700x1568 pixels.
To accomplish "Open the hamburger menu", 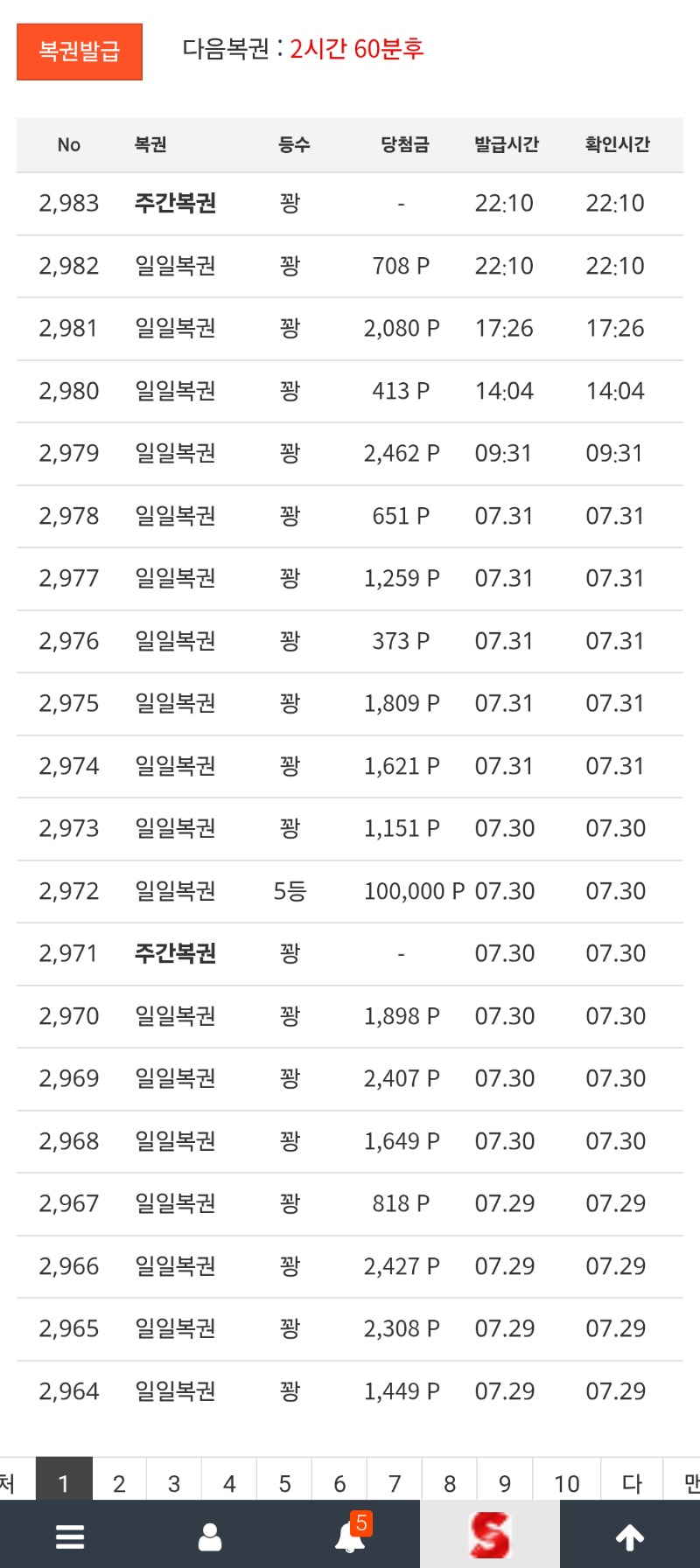I will tap(70, 1536).
